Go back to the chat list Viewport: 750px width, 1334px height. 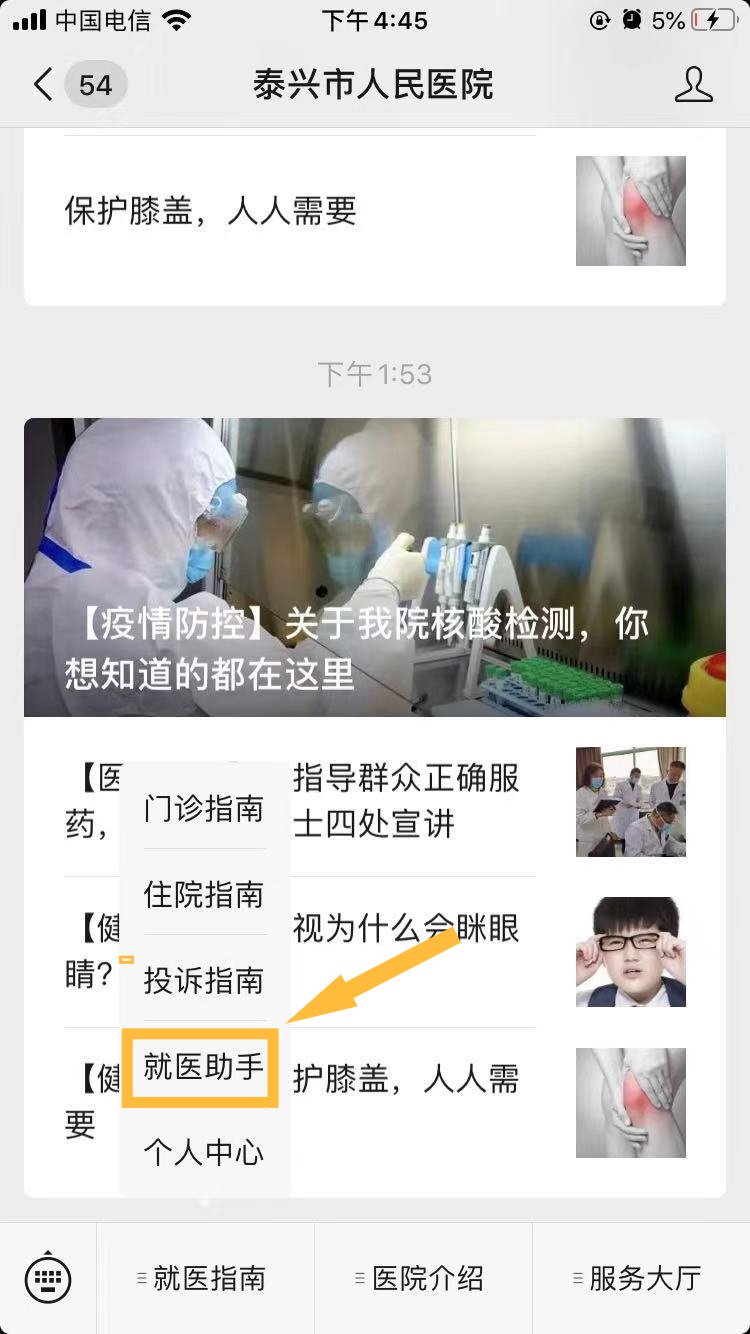(x=43, y=85)
